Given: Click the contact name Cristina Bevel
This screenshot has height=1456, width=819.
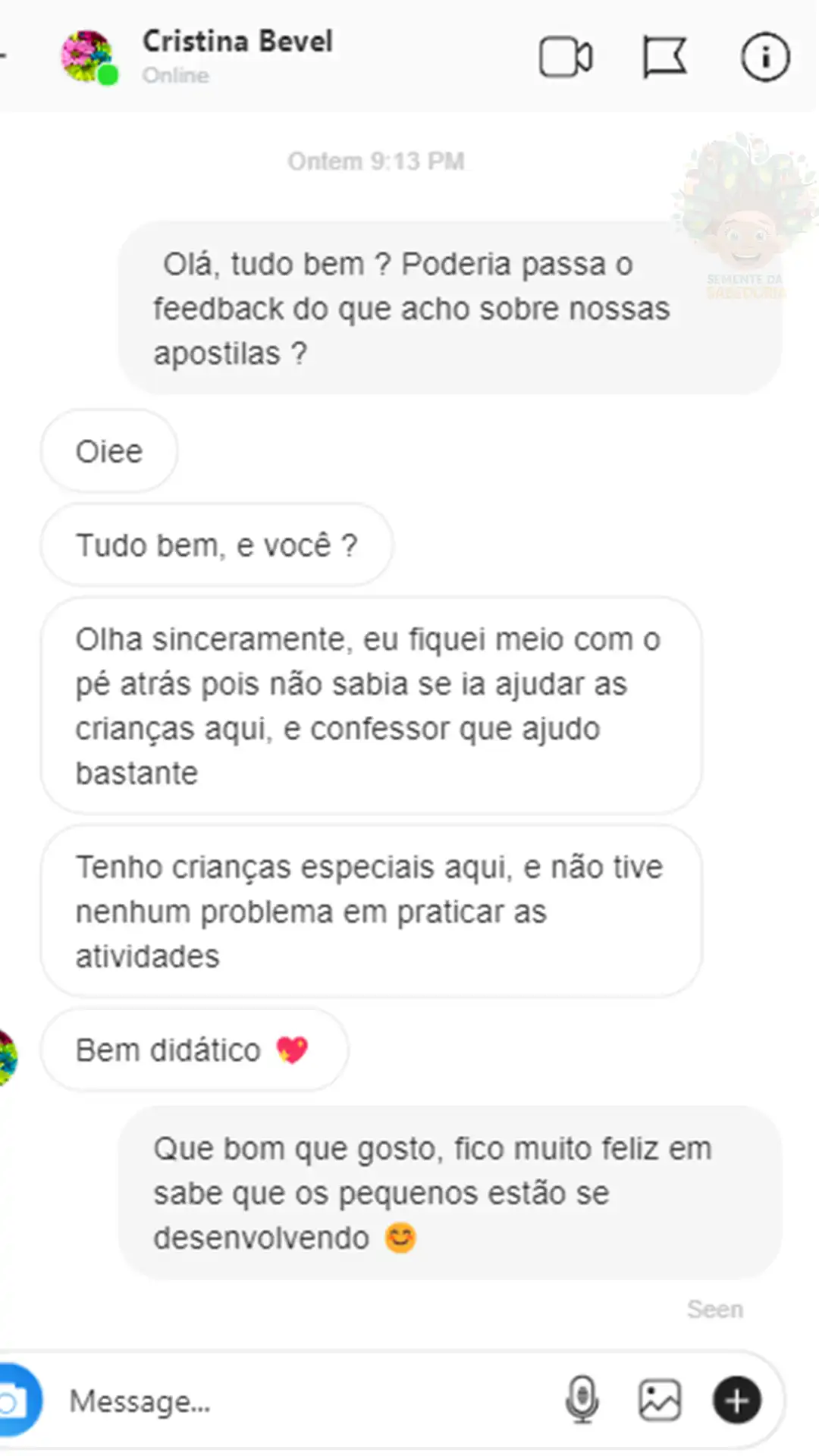Looking at the screenshot, I should click(237, 42).
